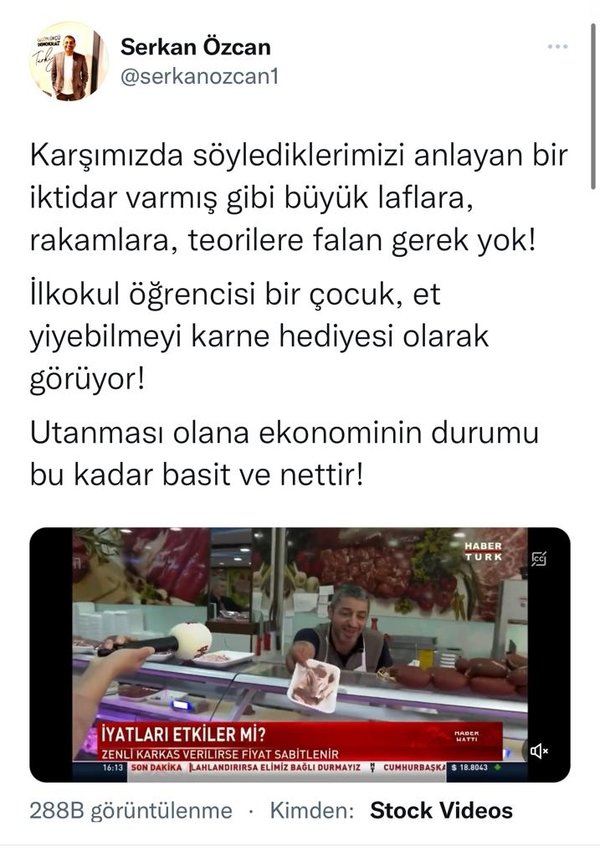Toggle video closed captions
Viewport: 600px width, 857px height.
click(540, 559)
